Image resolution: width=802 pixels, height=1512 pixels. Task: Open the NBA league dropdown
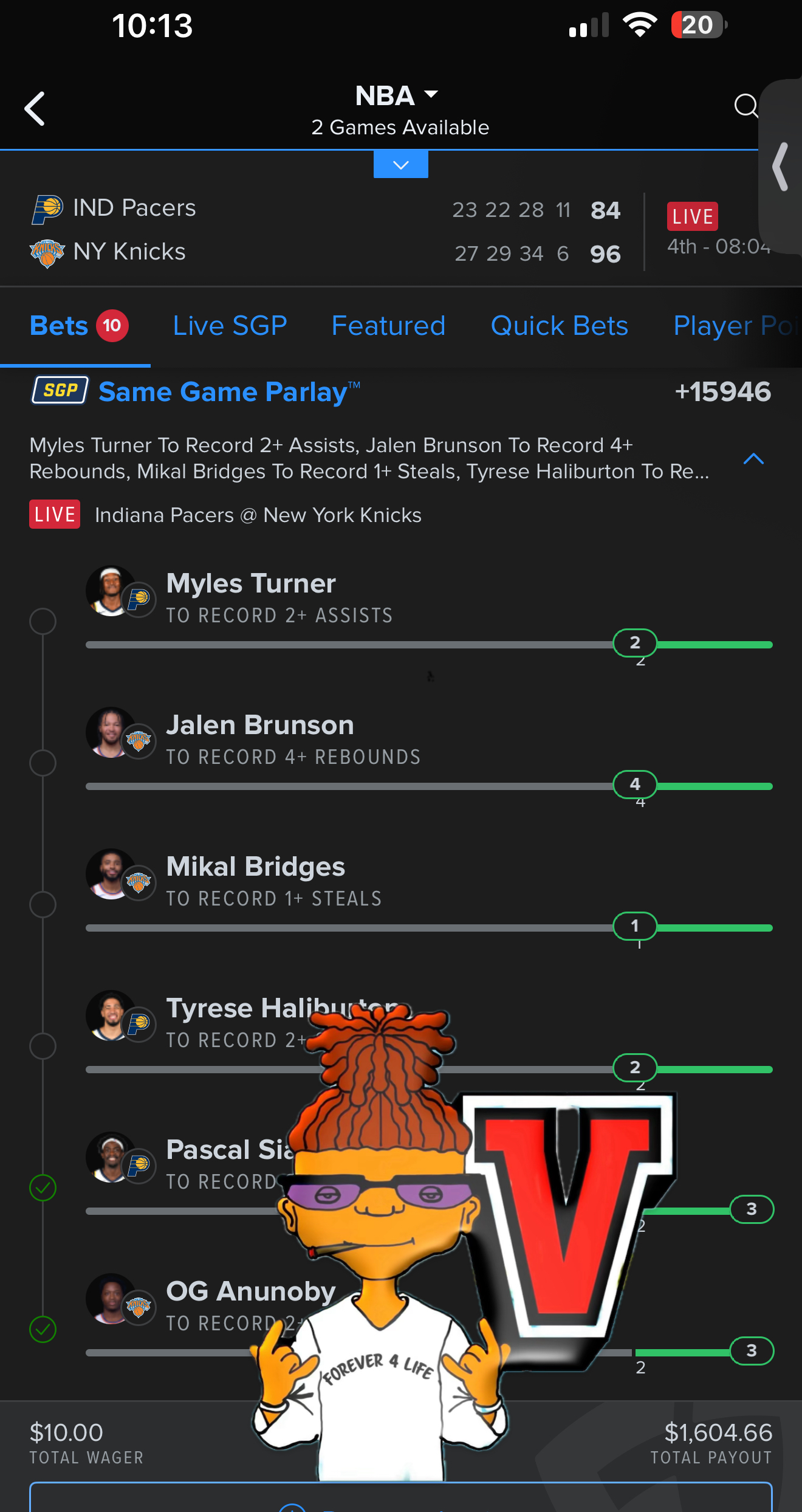click(x=397, y=96)
